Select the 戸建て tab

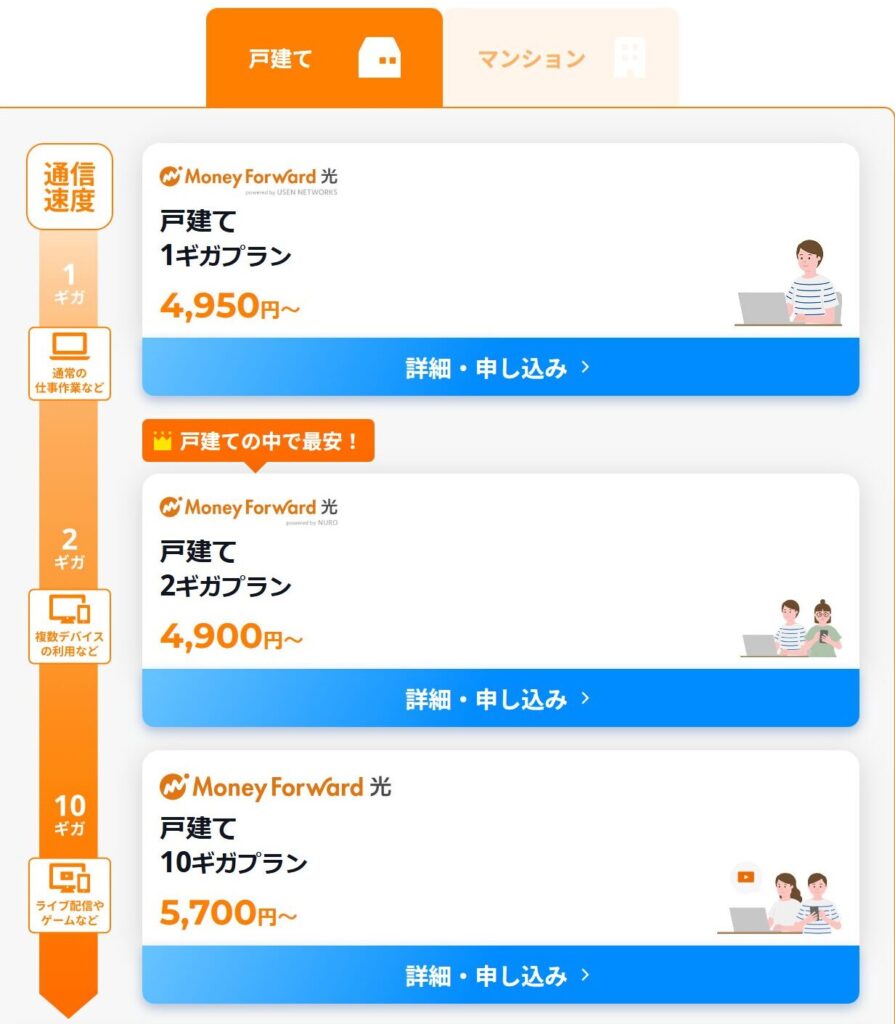324,58
